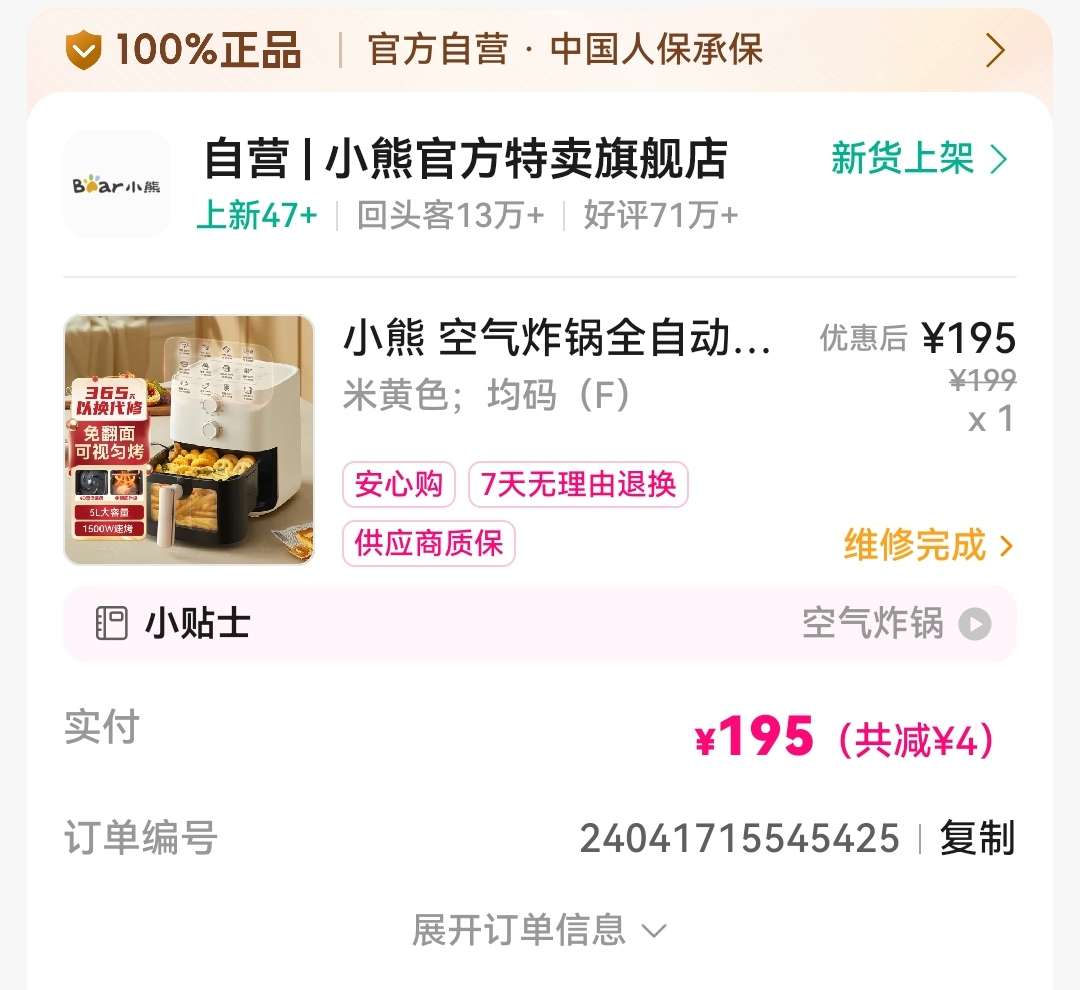Open 小贴士 tips for 空气炸锅
The width and height of the screenshot is (1080, 990).
pos(540,624)
